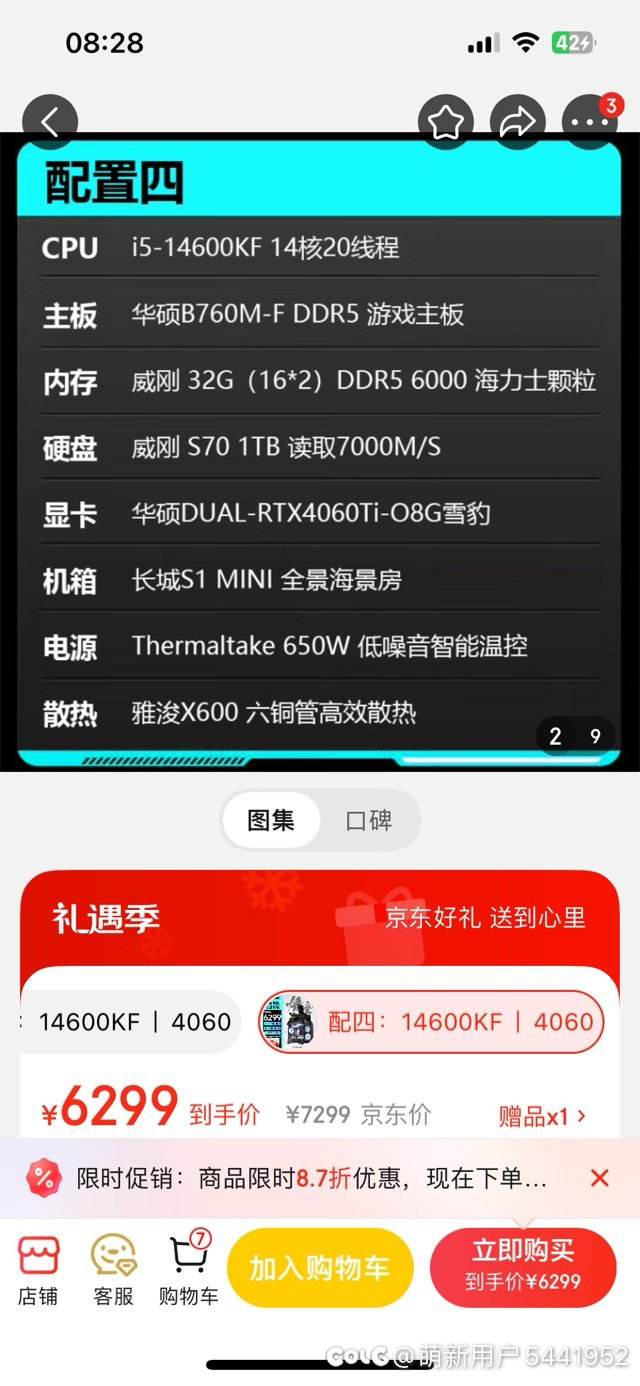
Task: Open the 购物车 shopping cart
Action: point(188,1270)
